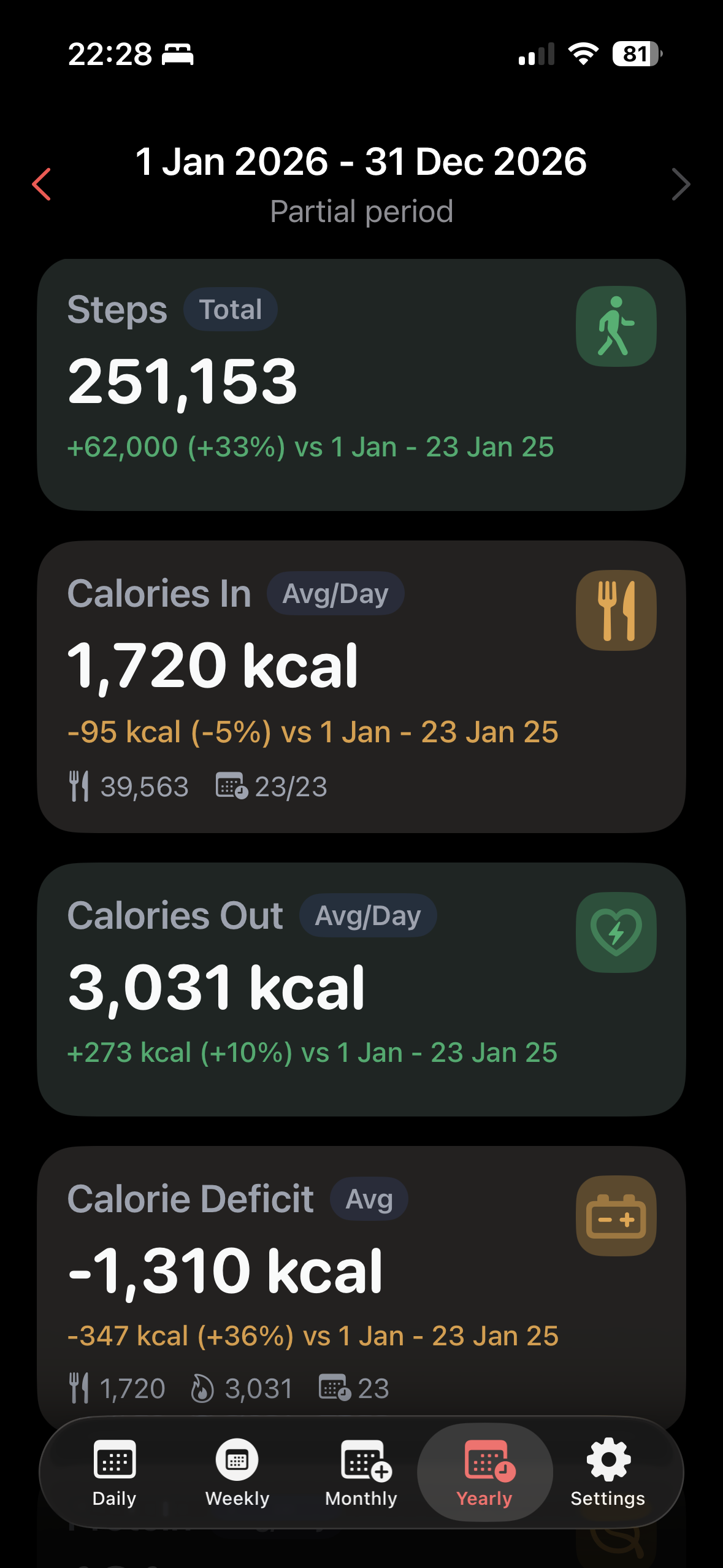Tap the Calories Out heart icon
Image resolution: width=723 pixels, height=1568 pixels.
[615, 933]
